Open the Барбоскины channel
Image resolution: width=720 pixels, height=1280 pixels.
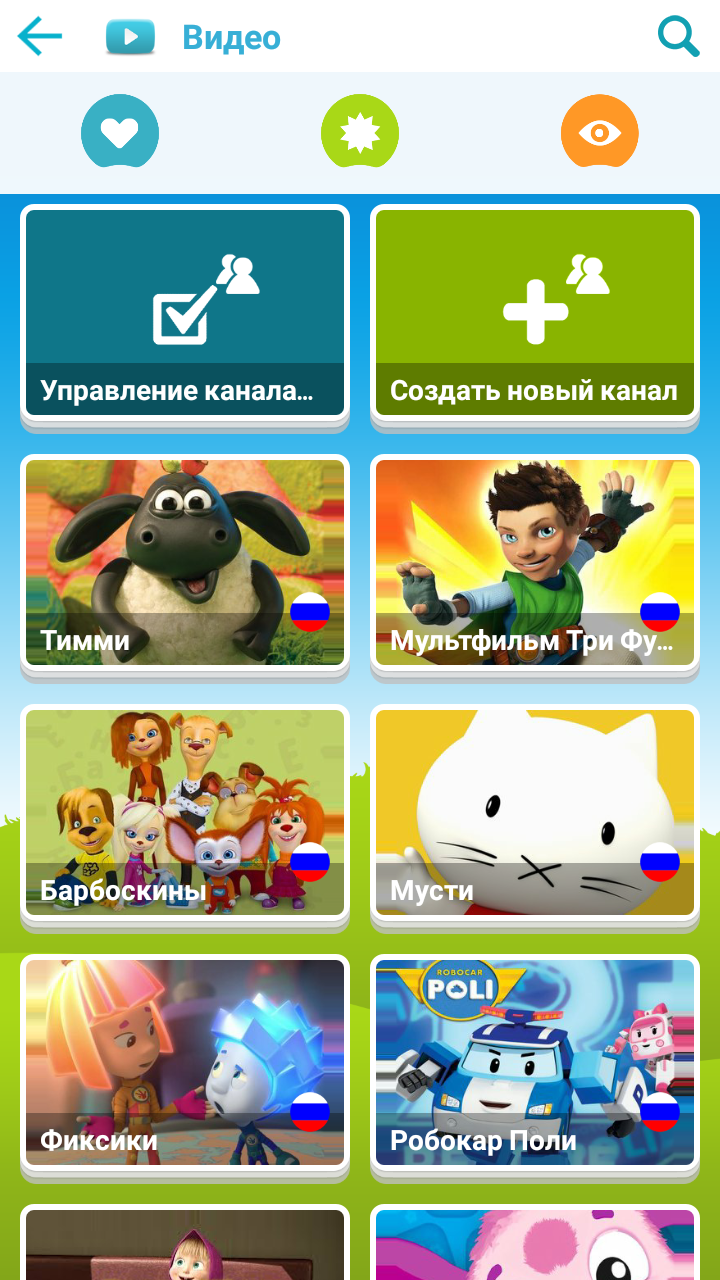click(185, 813)
